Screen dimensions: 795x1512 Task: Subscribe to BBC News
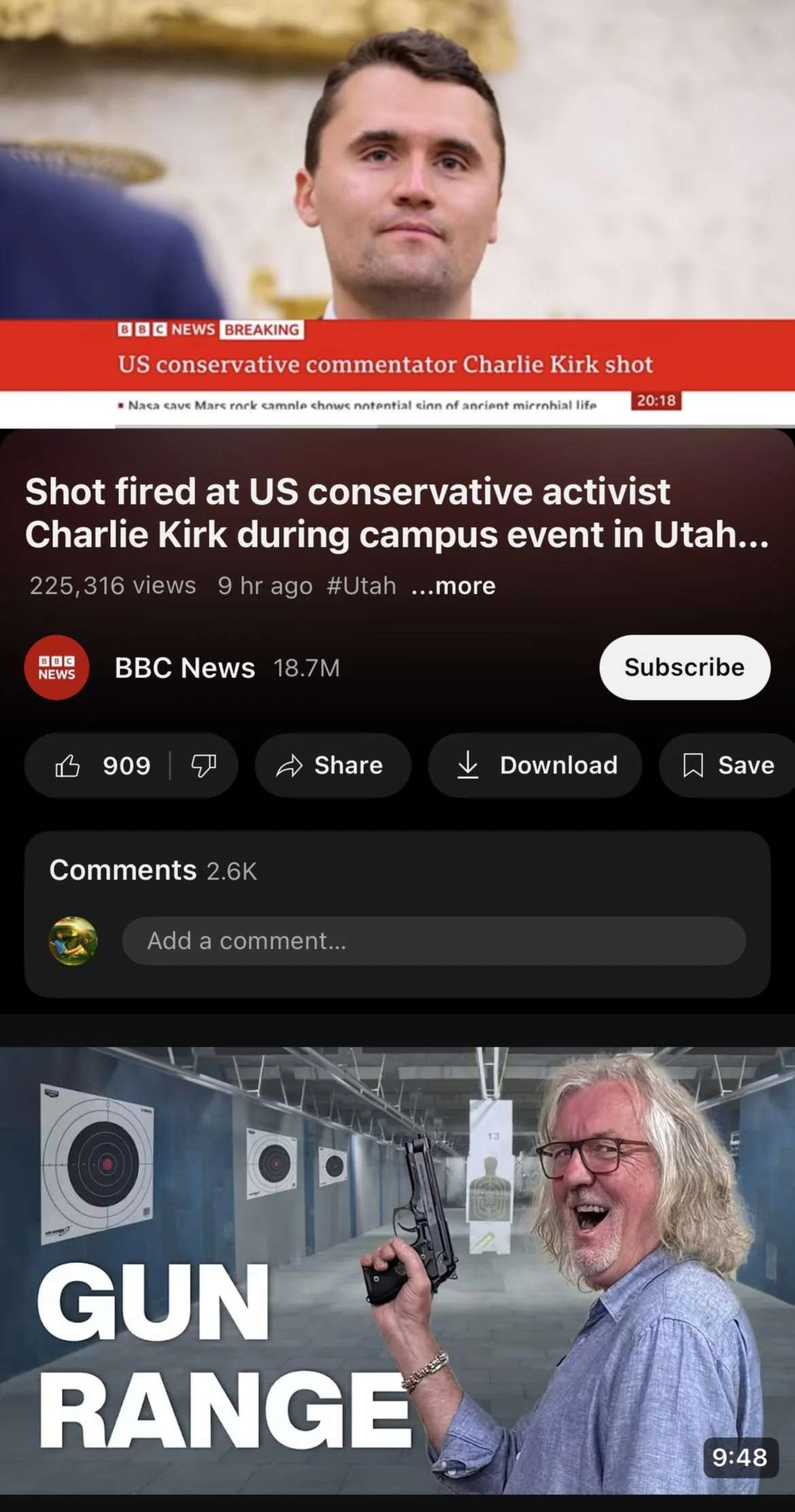click(684, 667)
